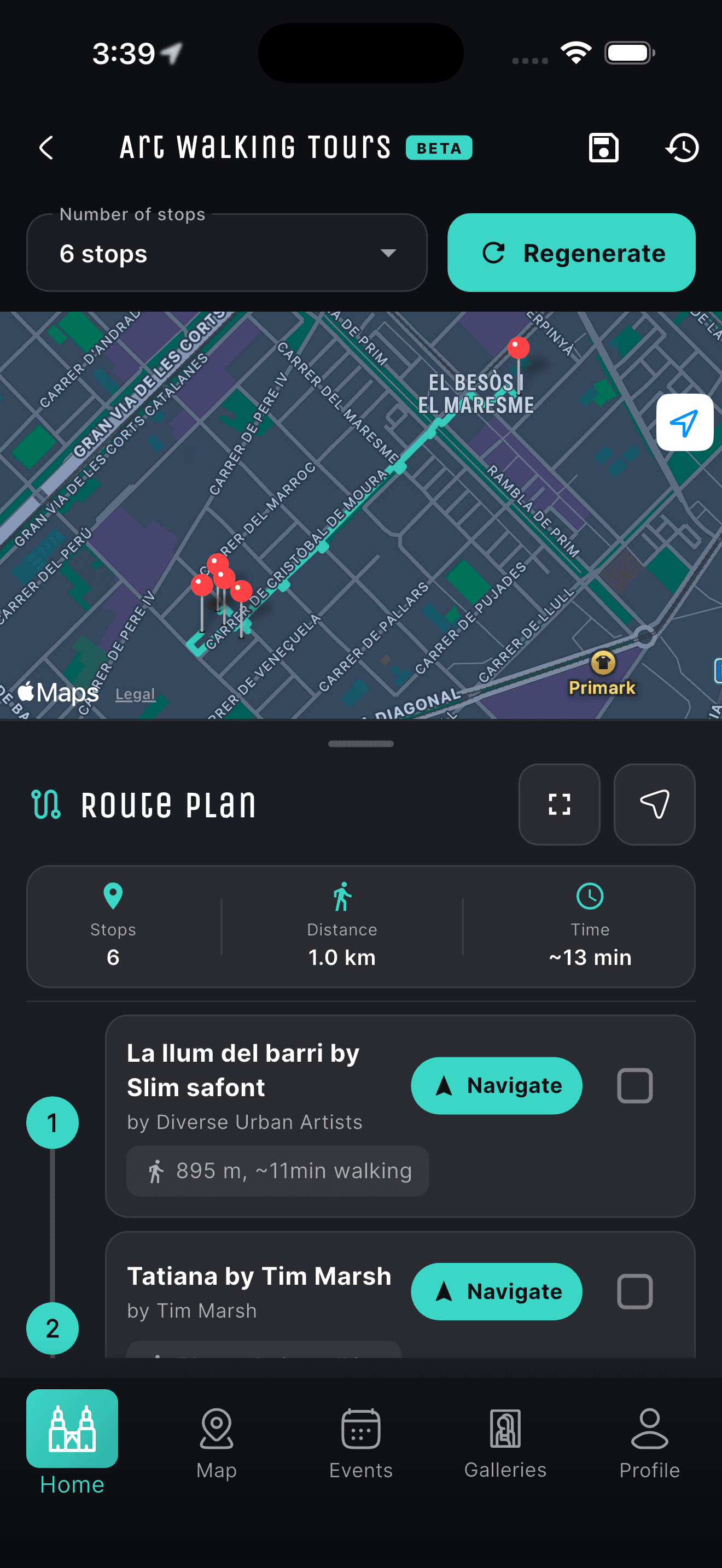Save this walking tour
This screenshot has height=1568, width=722.
(x=603, y=148)
